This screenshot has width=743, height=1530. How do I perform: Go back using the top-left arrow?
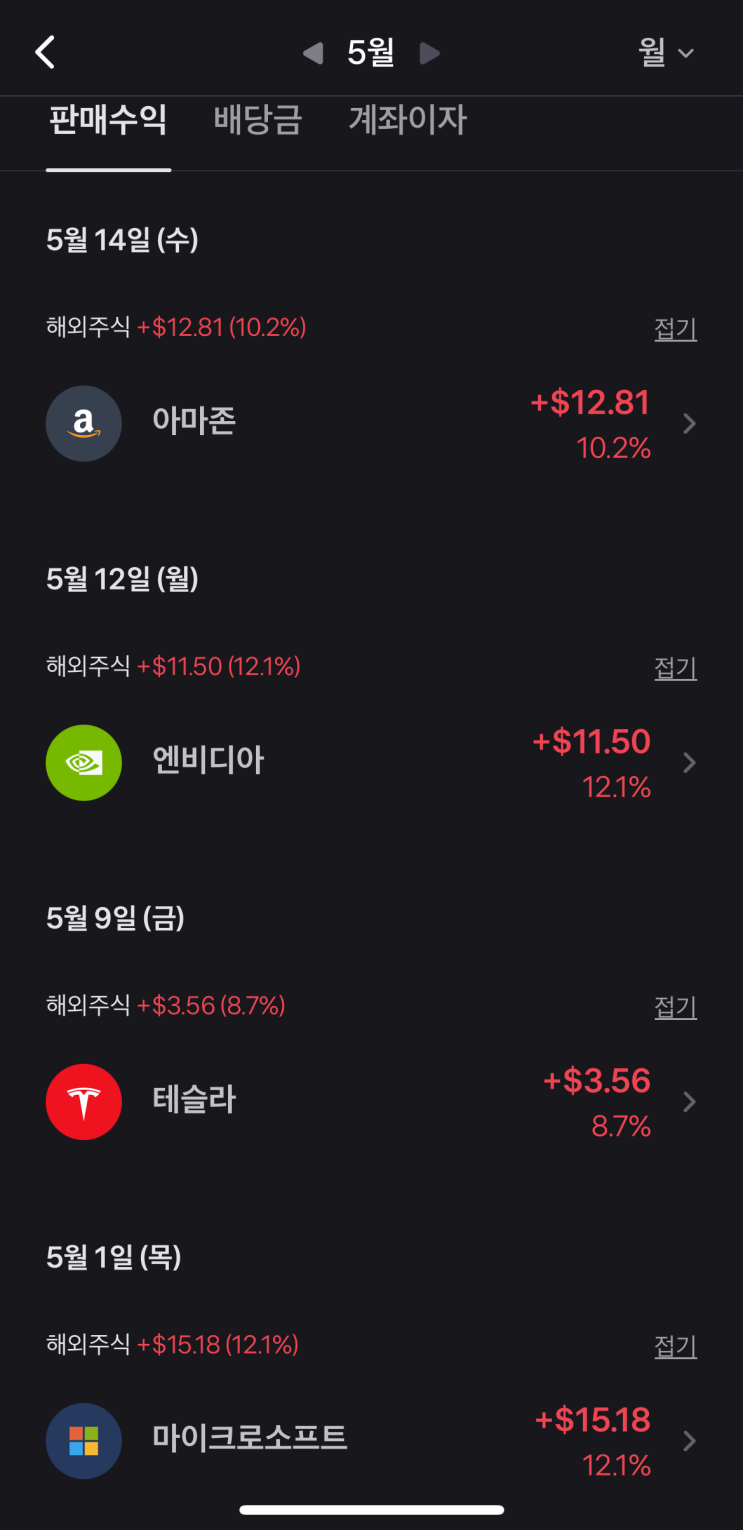[45, 53]
